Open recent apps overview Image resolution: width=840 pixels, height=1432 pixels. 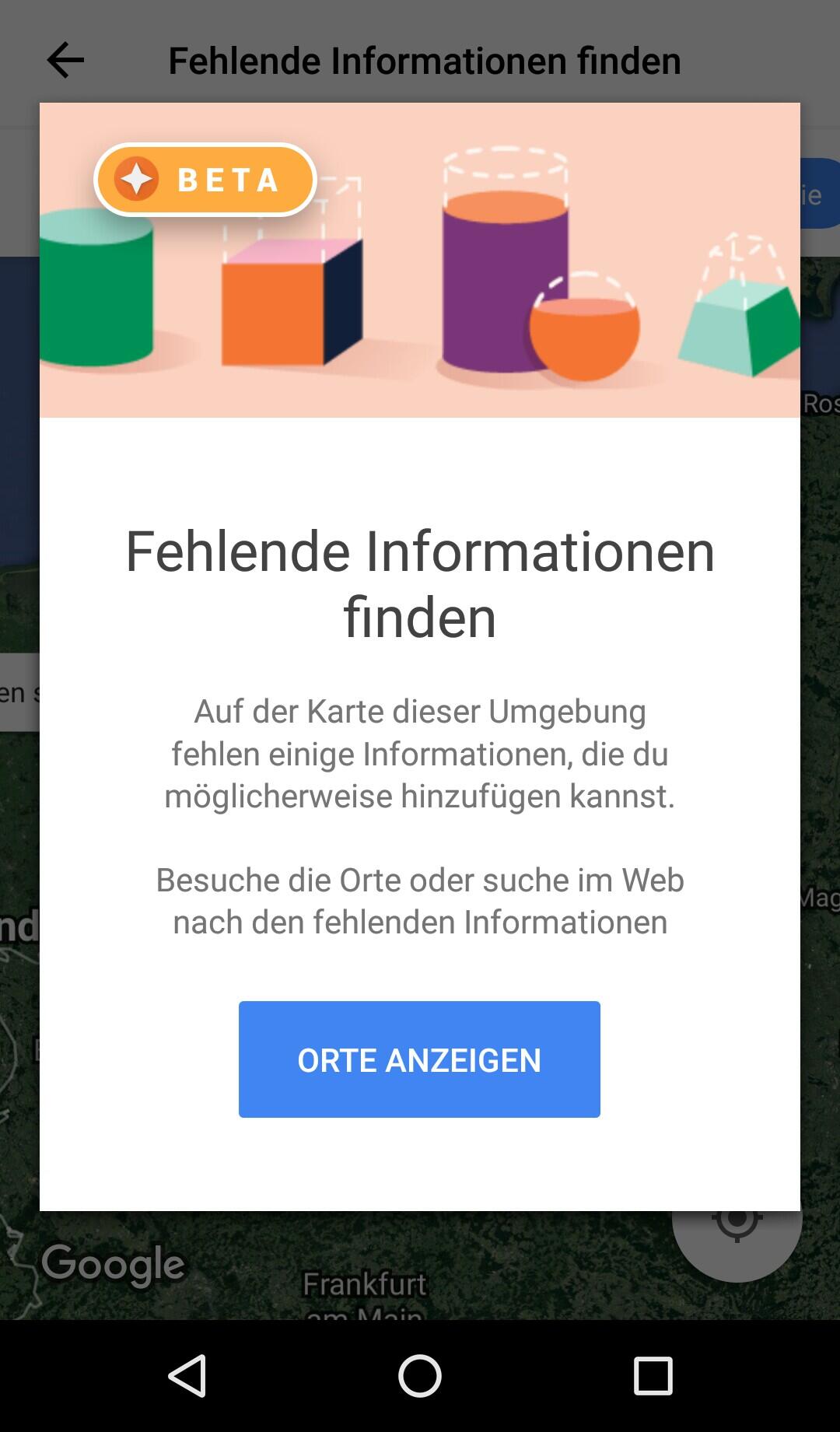[x=653, y=1375]
